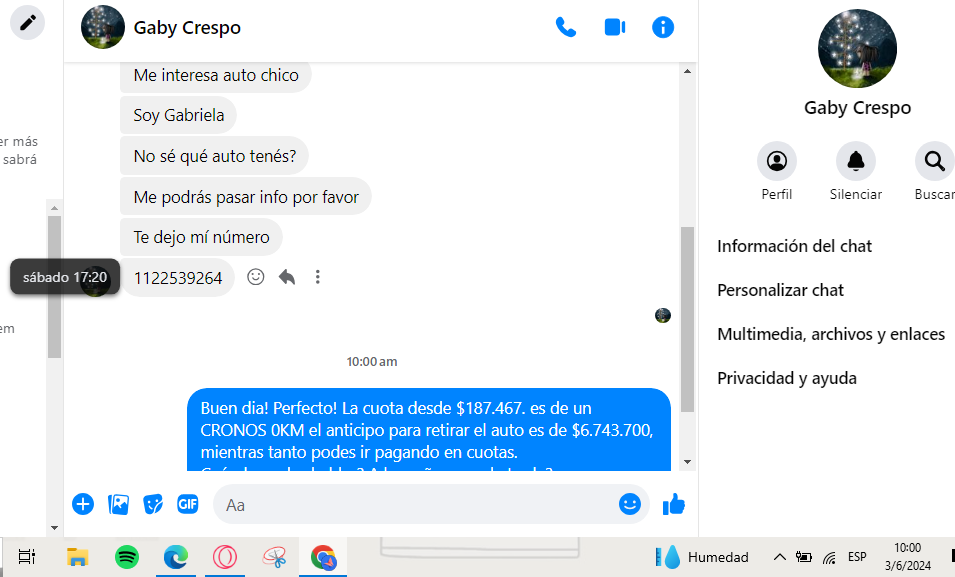Image resolution: width=955 pixels, height=577 pixels.
Task: Toggle the conversation info panel
Action: 663,27
